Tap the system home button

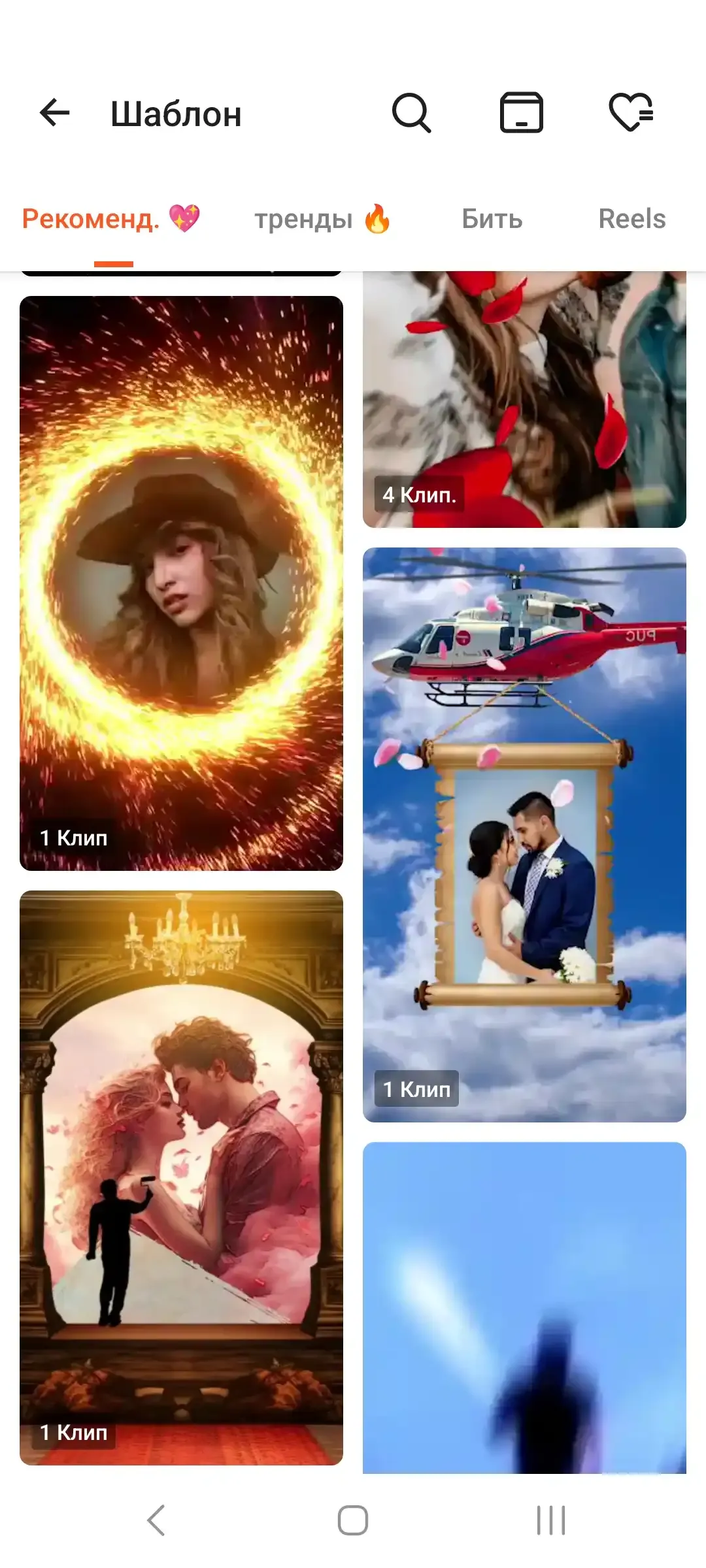[x=353, y=1520]
